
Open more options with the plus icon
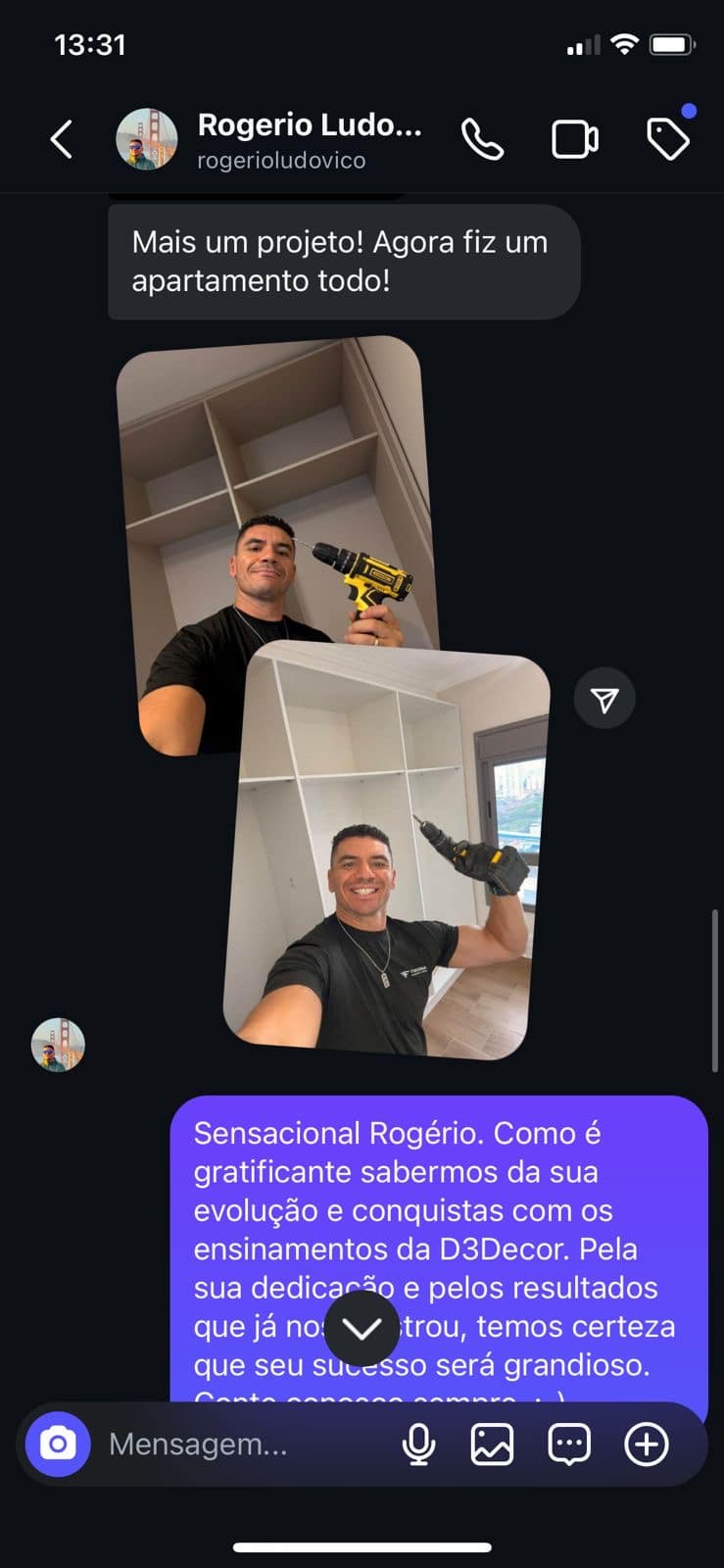(x=647, y=1444)
